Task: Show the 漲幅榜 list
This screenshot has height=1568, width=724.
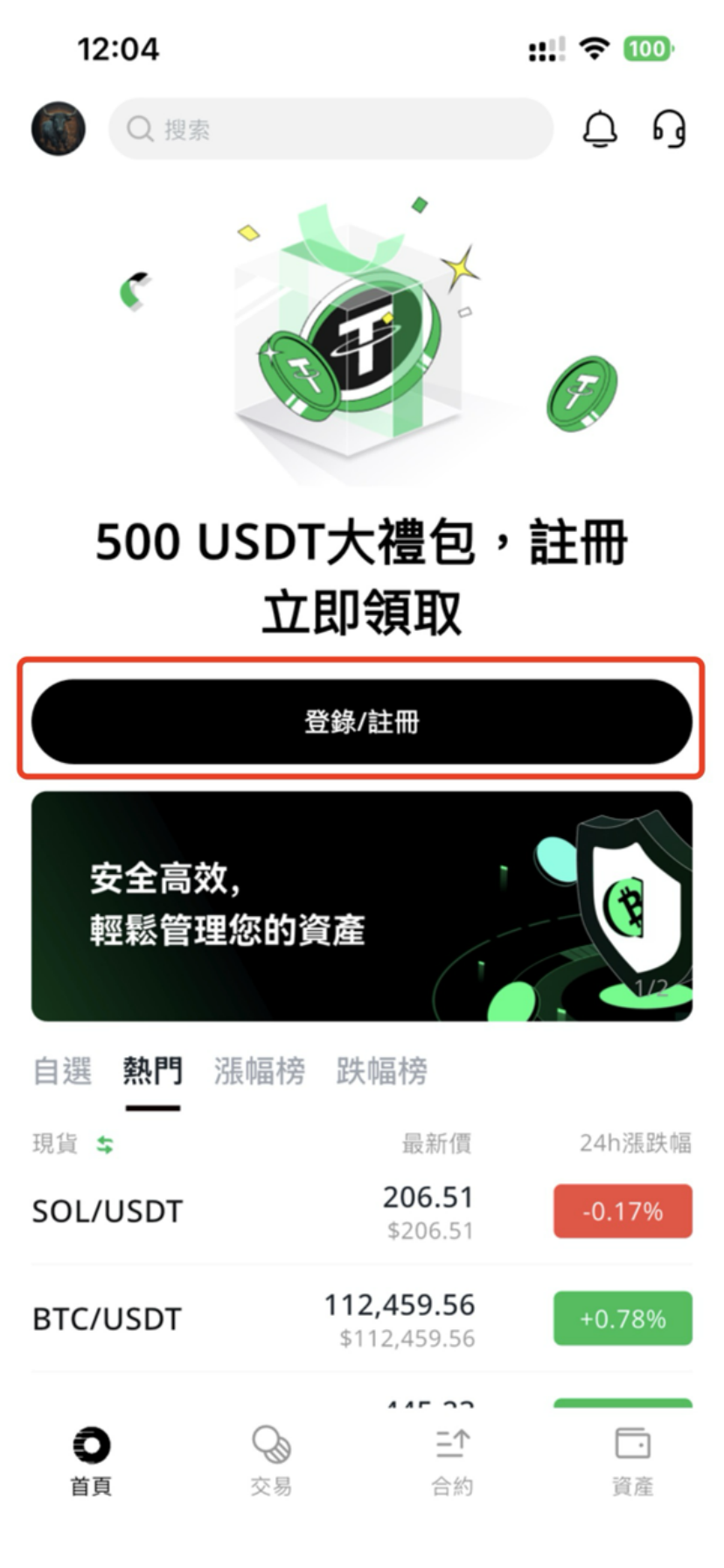Action: 260,1071
